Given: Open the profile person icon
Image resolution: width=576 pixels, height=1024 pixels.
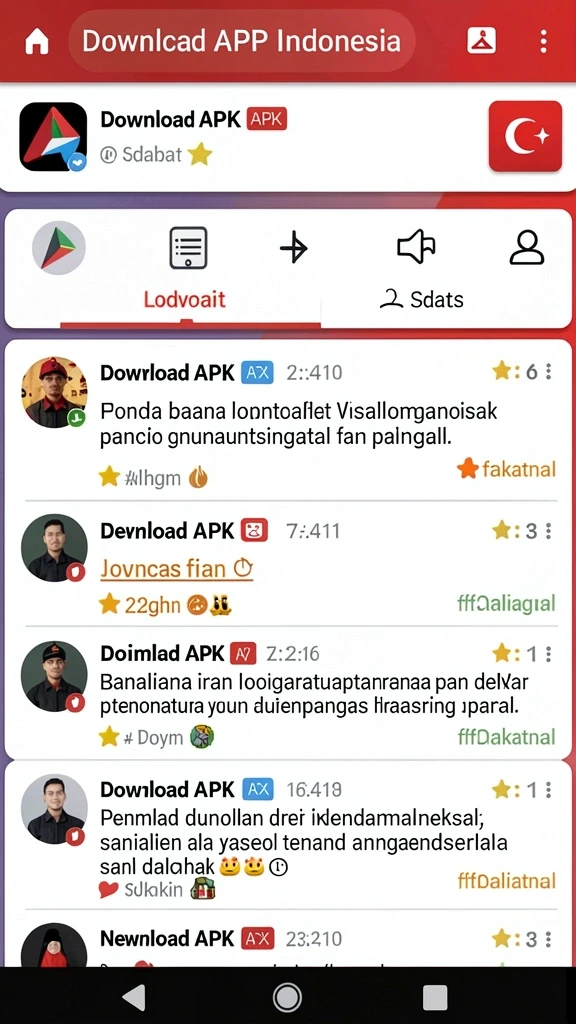Looking at the screenshot, I should 526,248.
